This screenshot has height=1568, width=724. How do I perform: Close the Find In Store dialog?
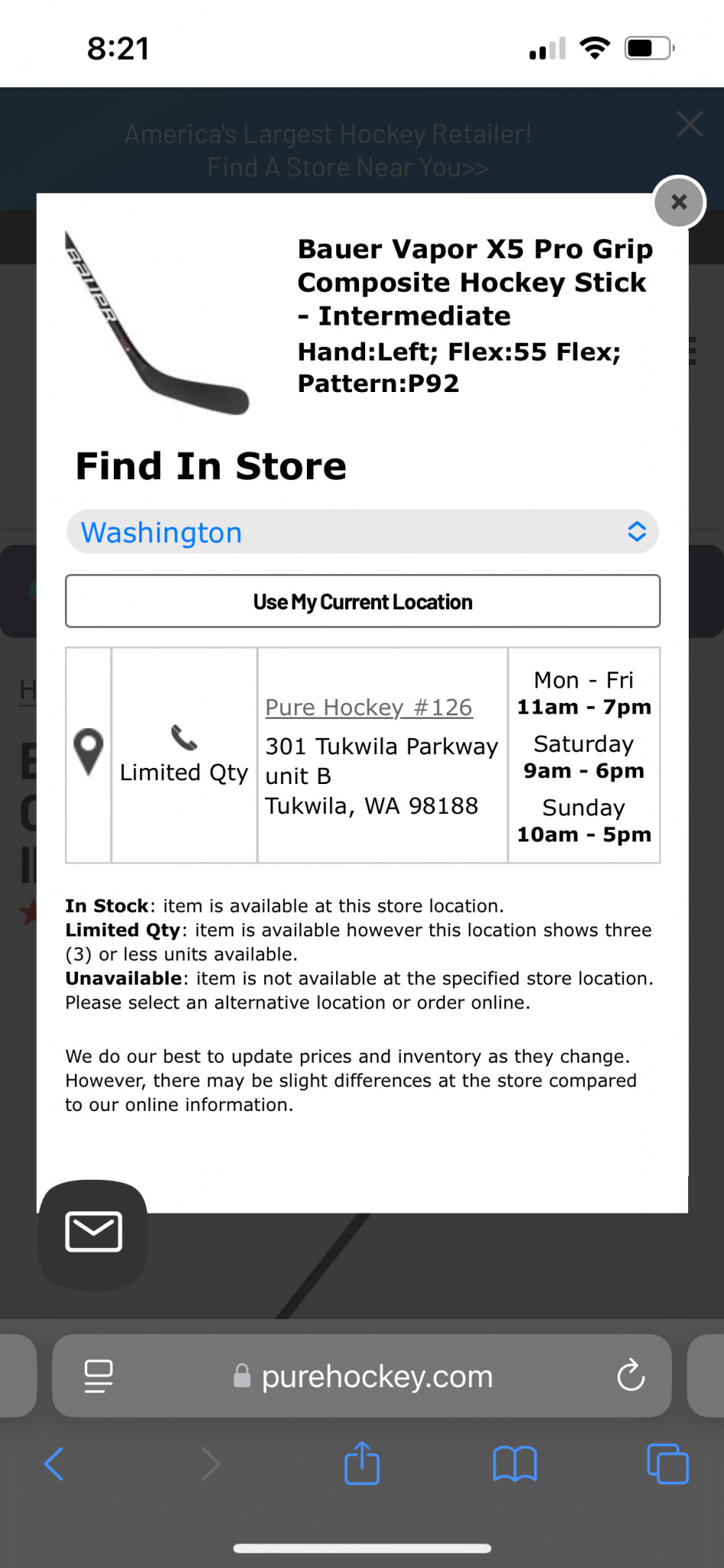(x=679, y=202)
